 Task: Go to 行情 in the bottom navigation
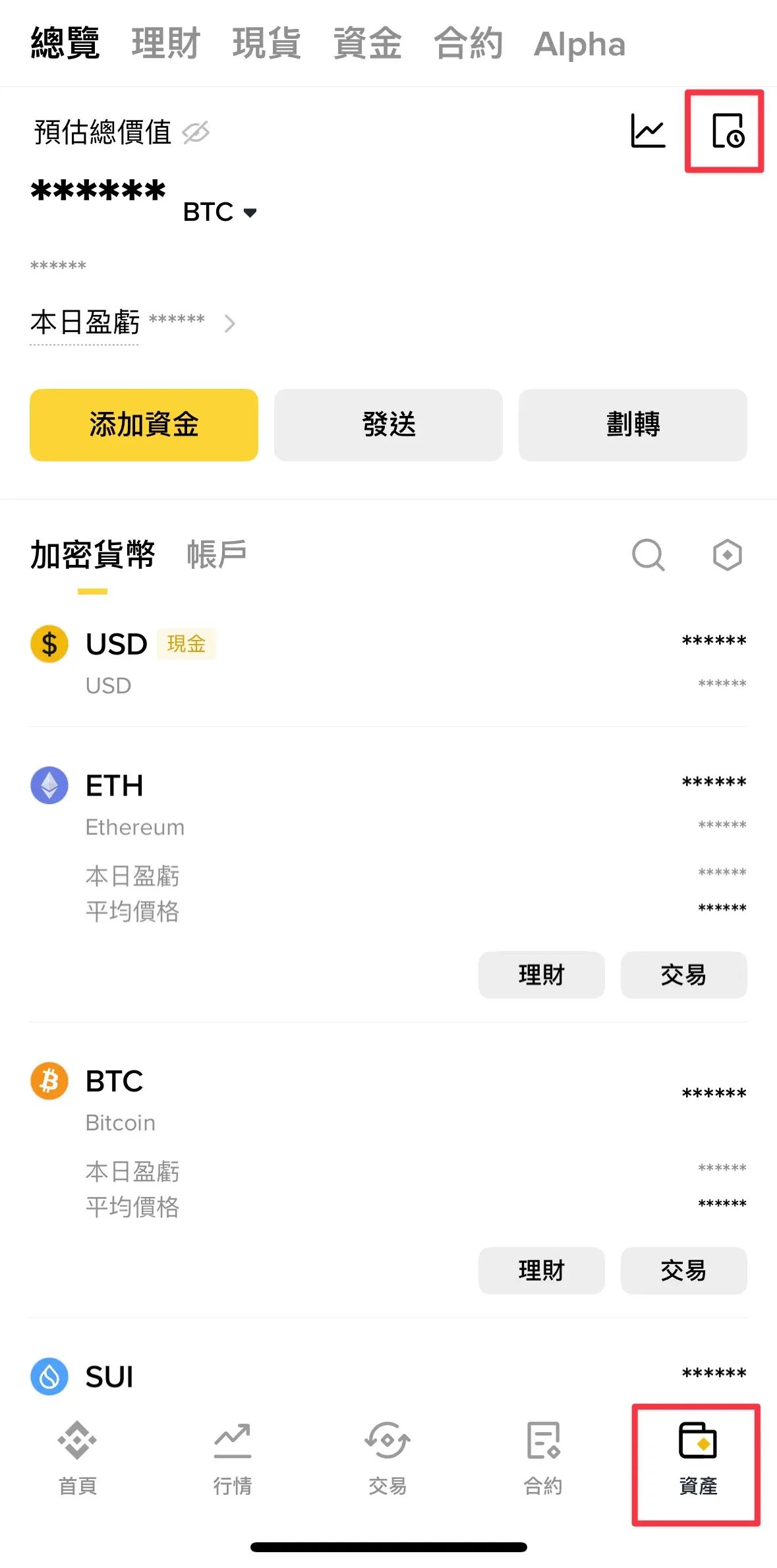(x=233, y=1458)
